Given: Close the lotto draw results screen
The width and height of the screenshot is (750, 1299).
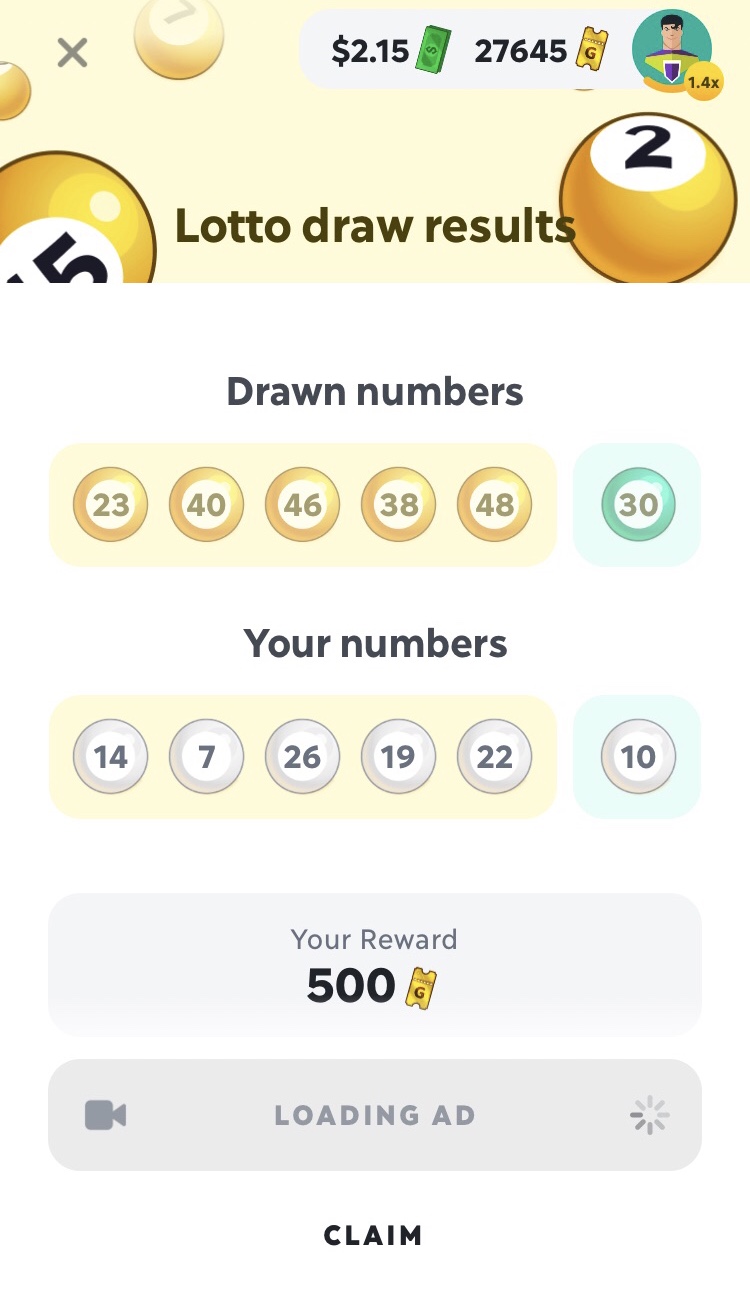Looking at the screenshot, I should [x=72, y=52].
